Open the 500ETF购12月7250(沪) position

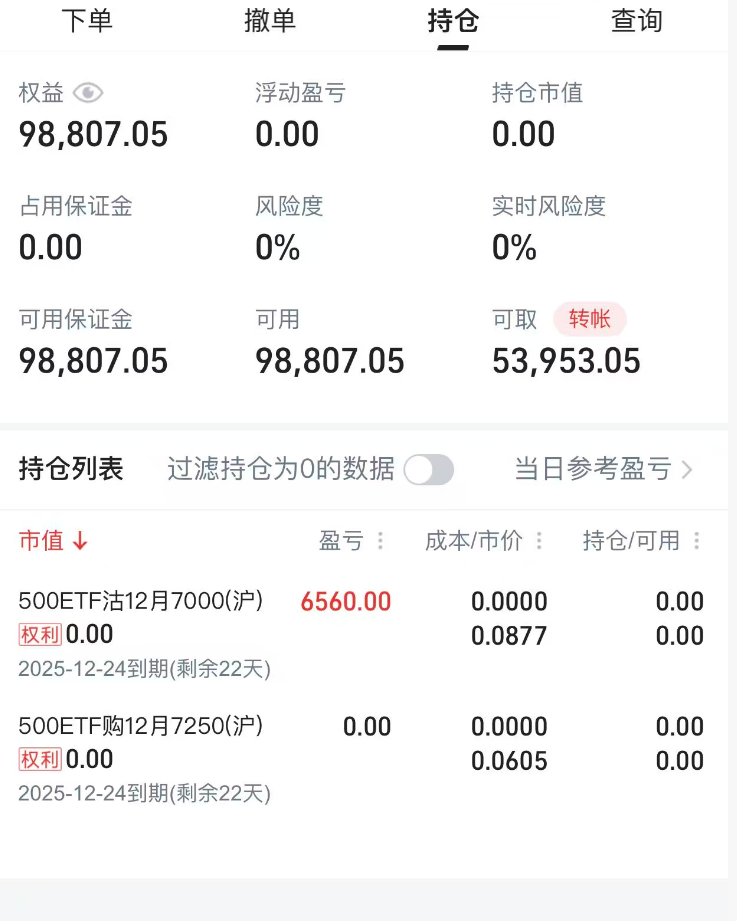click(141, 726)
